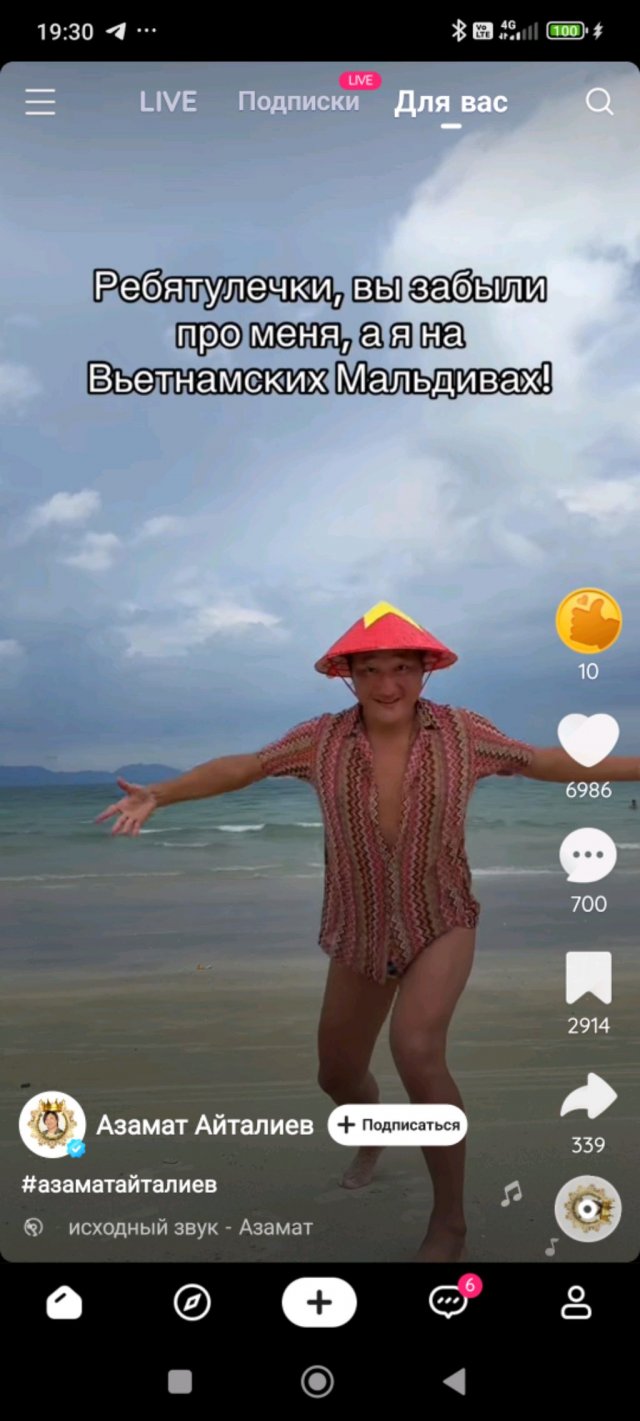This screenshot has height=1421, width=640.
Task: Open the #азаматайталиев hashtag
Action: click(x=119, y=1184)
